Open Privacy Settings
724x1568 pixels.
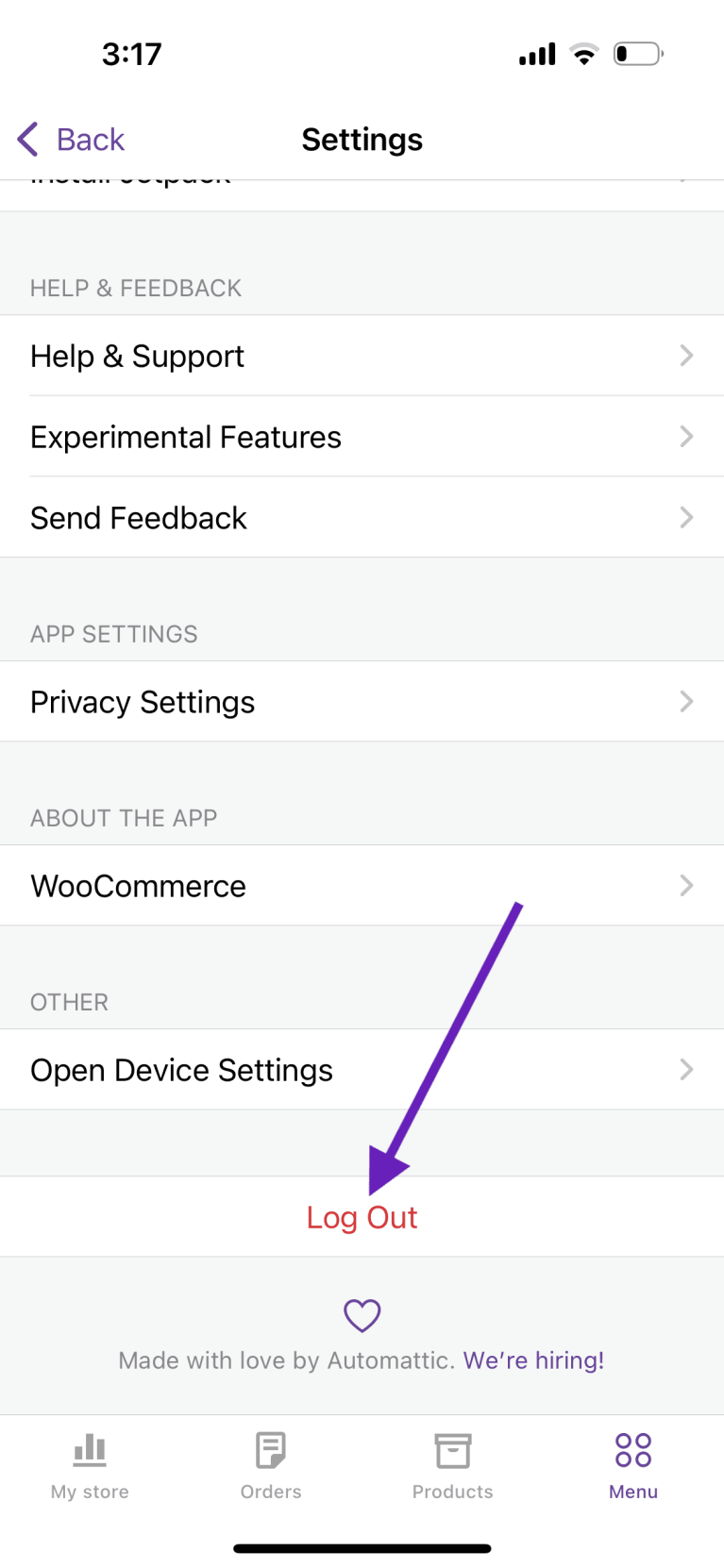point(362,701)
